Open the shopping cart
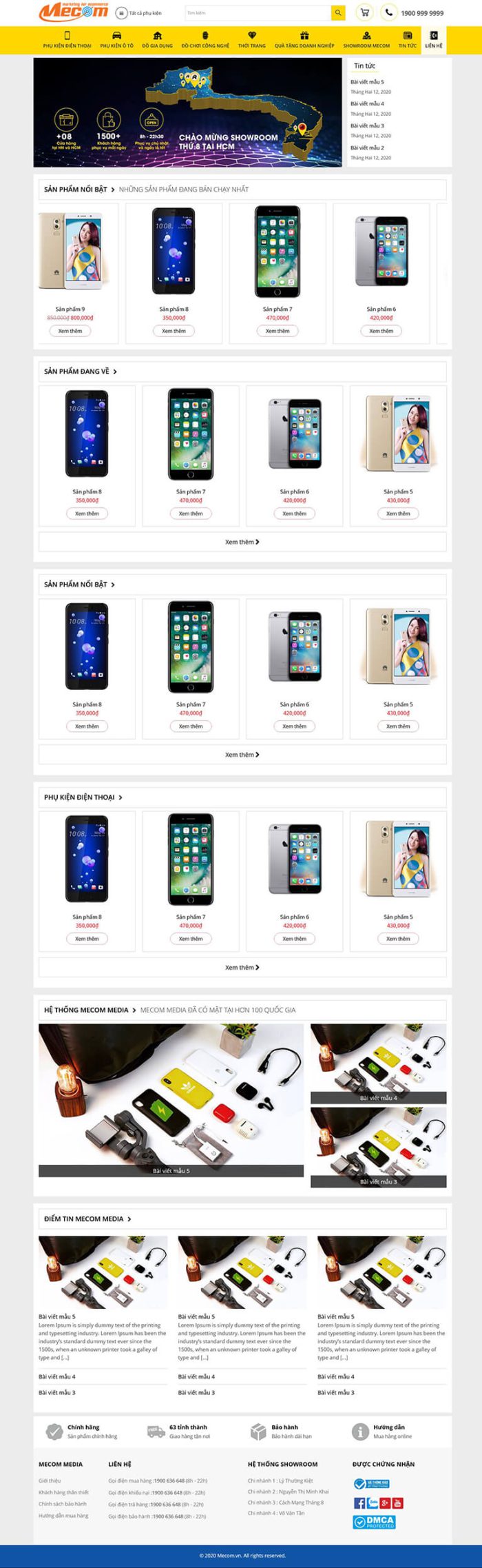Viewport: 482px width, 1568px height. tap(365, 12)
